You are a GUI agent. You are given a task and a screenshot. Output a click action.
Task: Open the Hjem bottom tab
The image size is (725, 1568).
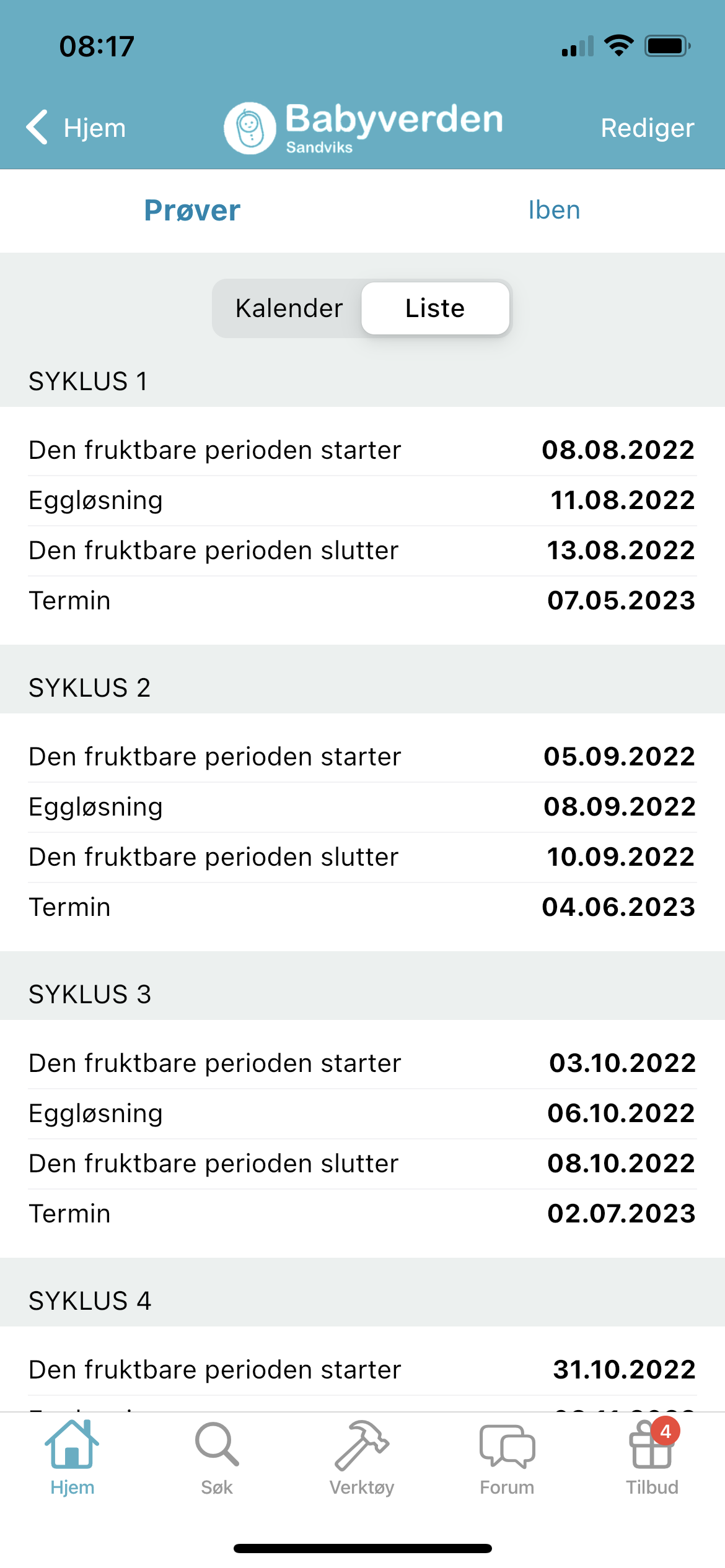coord(72,1458)
